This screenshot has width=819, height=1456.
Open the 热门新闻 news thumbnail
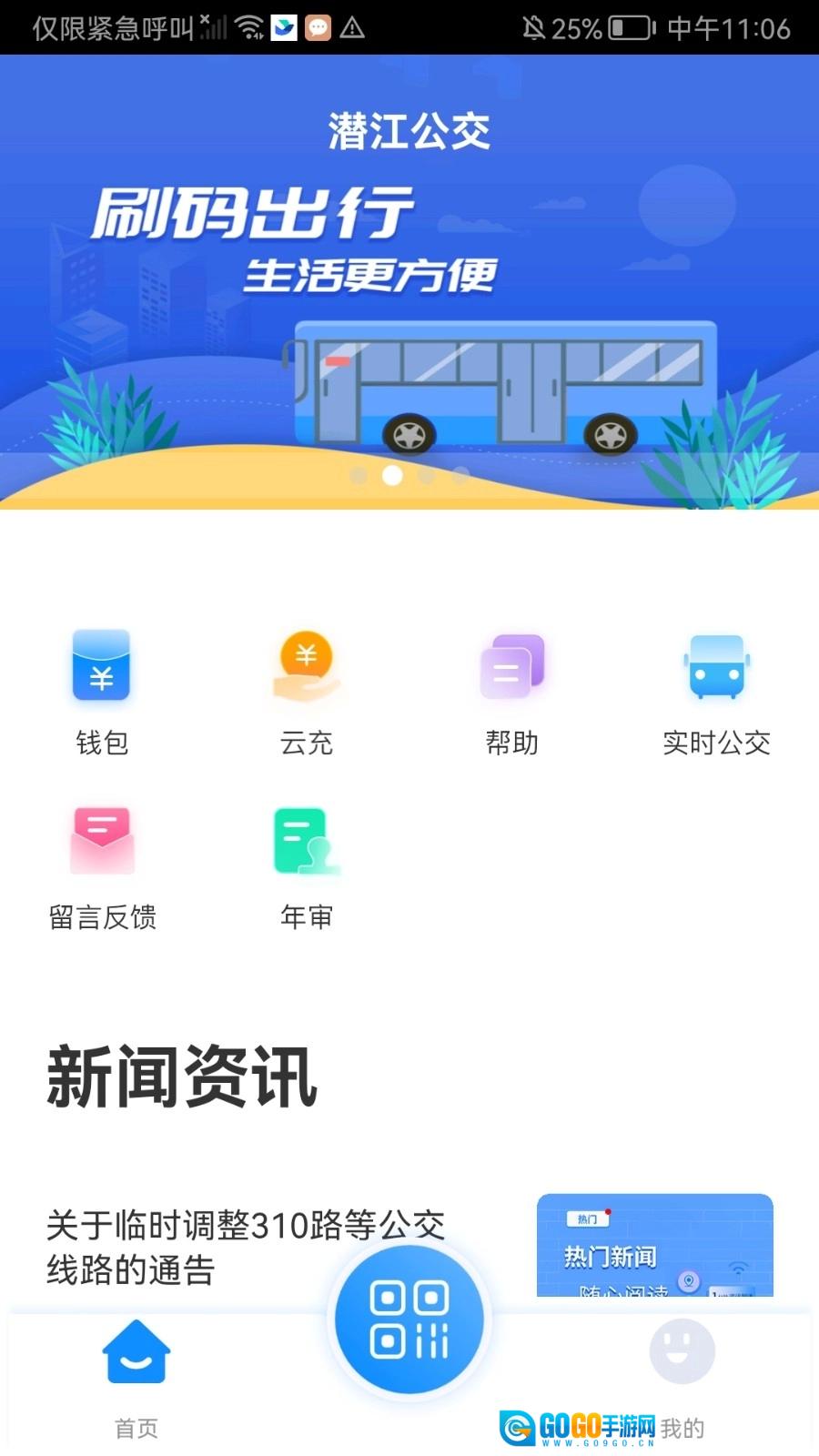tap(654, 1245)
